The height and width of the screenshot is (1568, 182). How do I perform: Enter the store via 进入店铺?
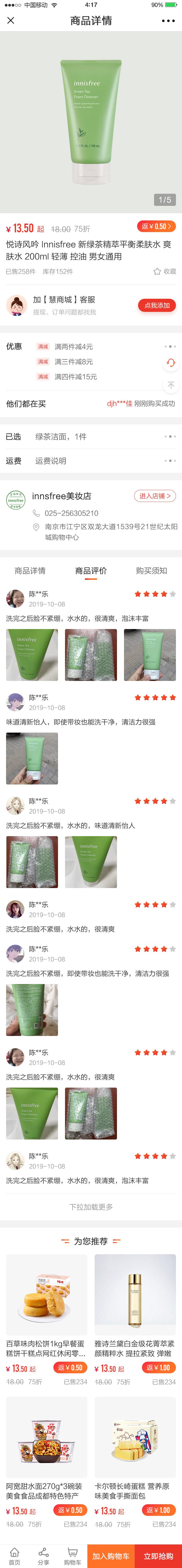pos(155,496)
